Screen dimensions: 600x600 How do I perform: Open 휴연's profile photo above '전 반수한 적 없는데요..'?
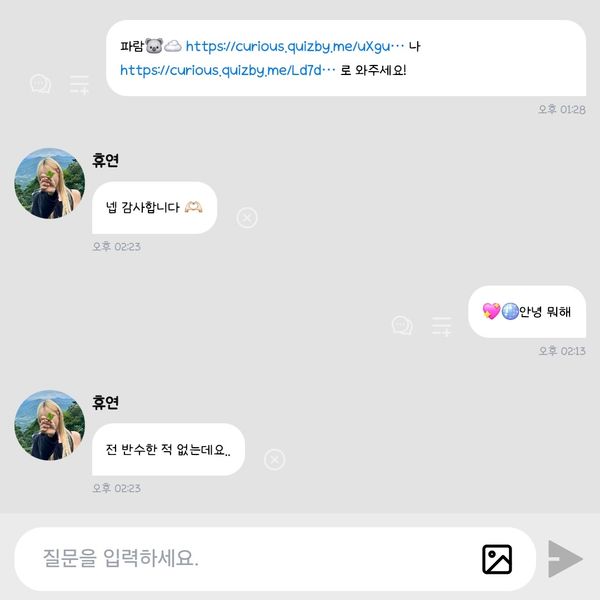(x=49, y=425)
